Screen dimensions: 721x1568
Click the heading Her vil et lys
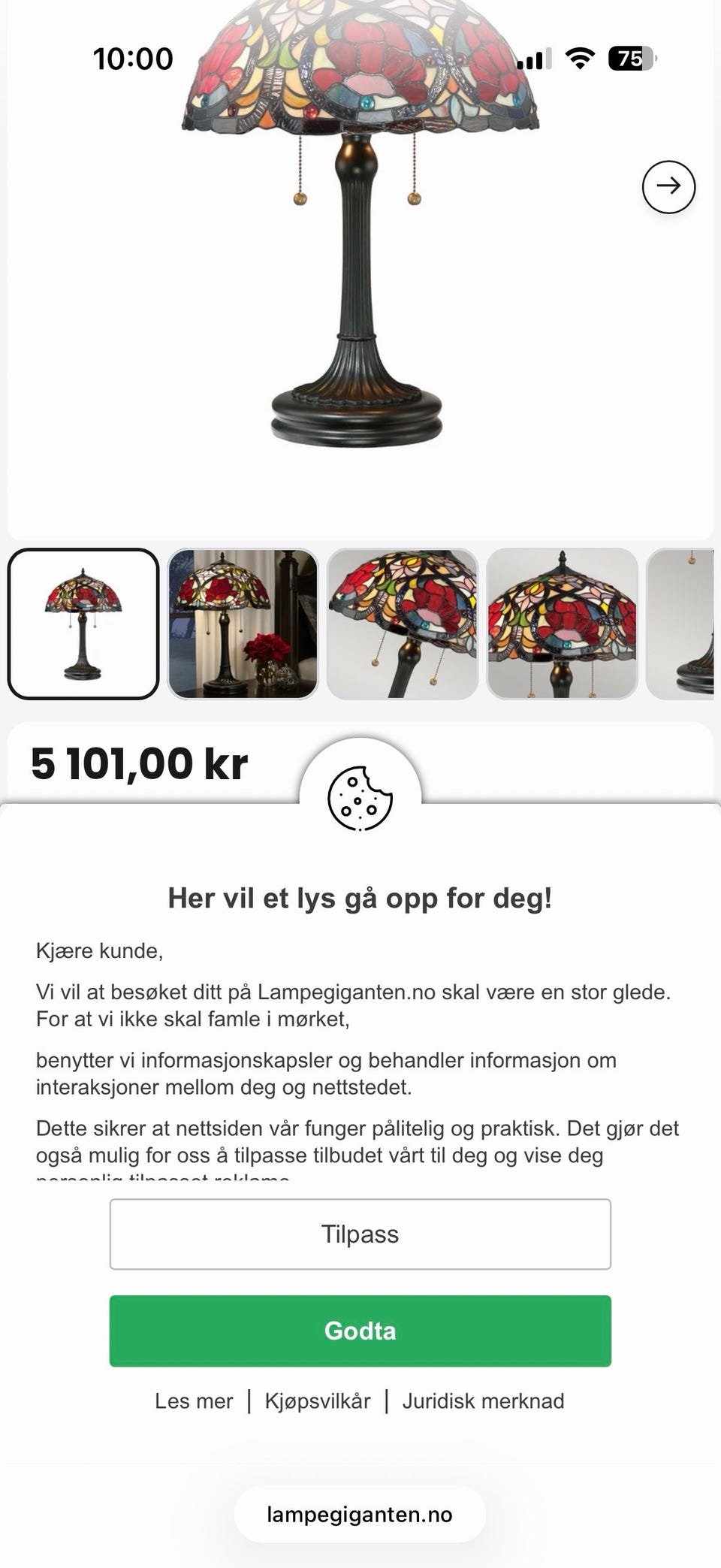pos(360,899)
